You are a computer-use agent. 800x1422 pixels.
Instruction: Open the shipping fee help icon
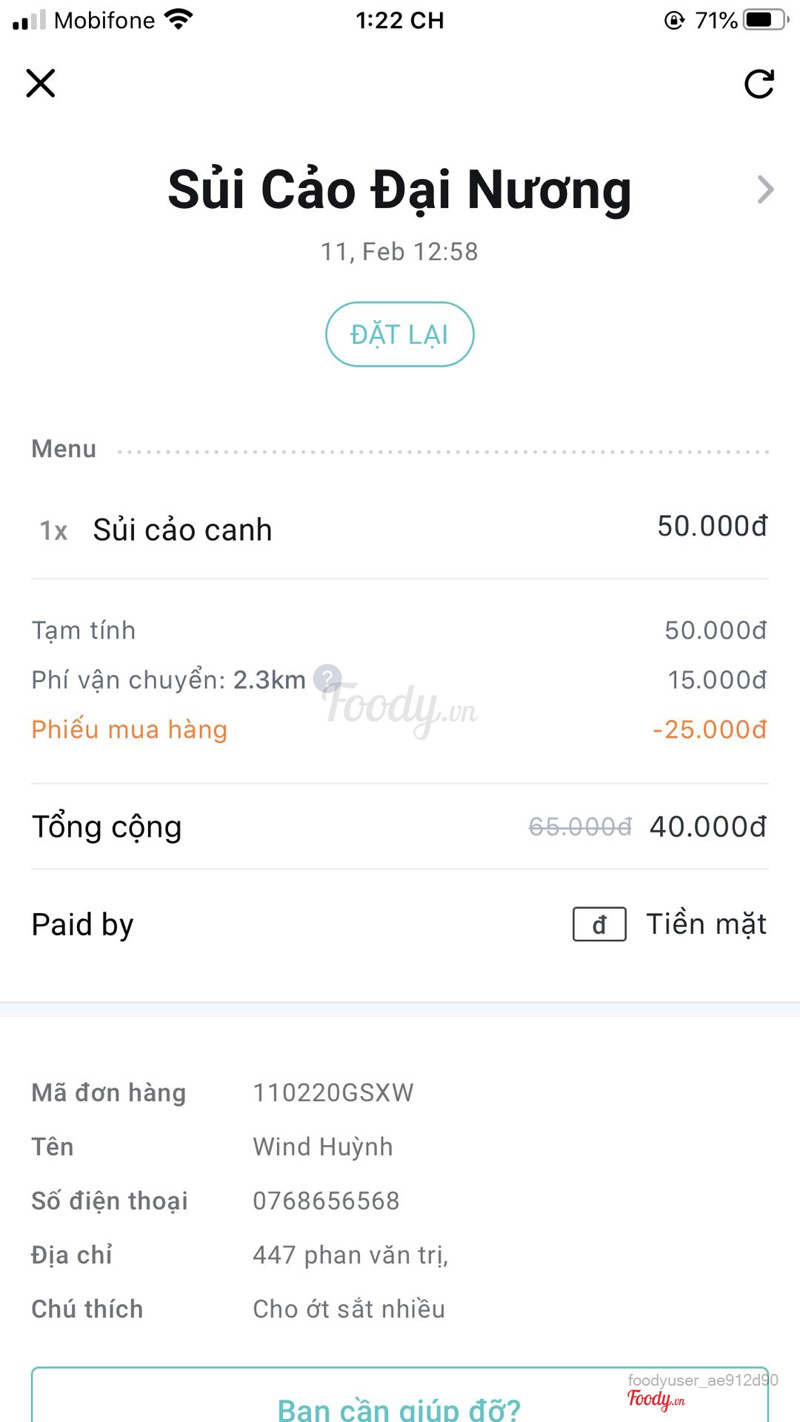(x=327, y=679)
